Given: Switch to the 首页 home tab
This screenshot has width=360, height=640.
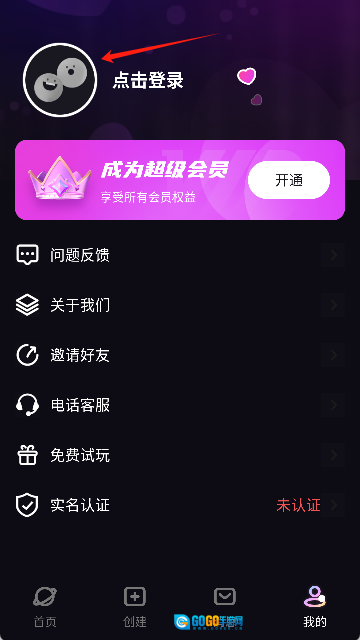Looking at the screenshot, I should [45, 607].
